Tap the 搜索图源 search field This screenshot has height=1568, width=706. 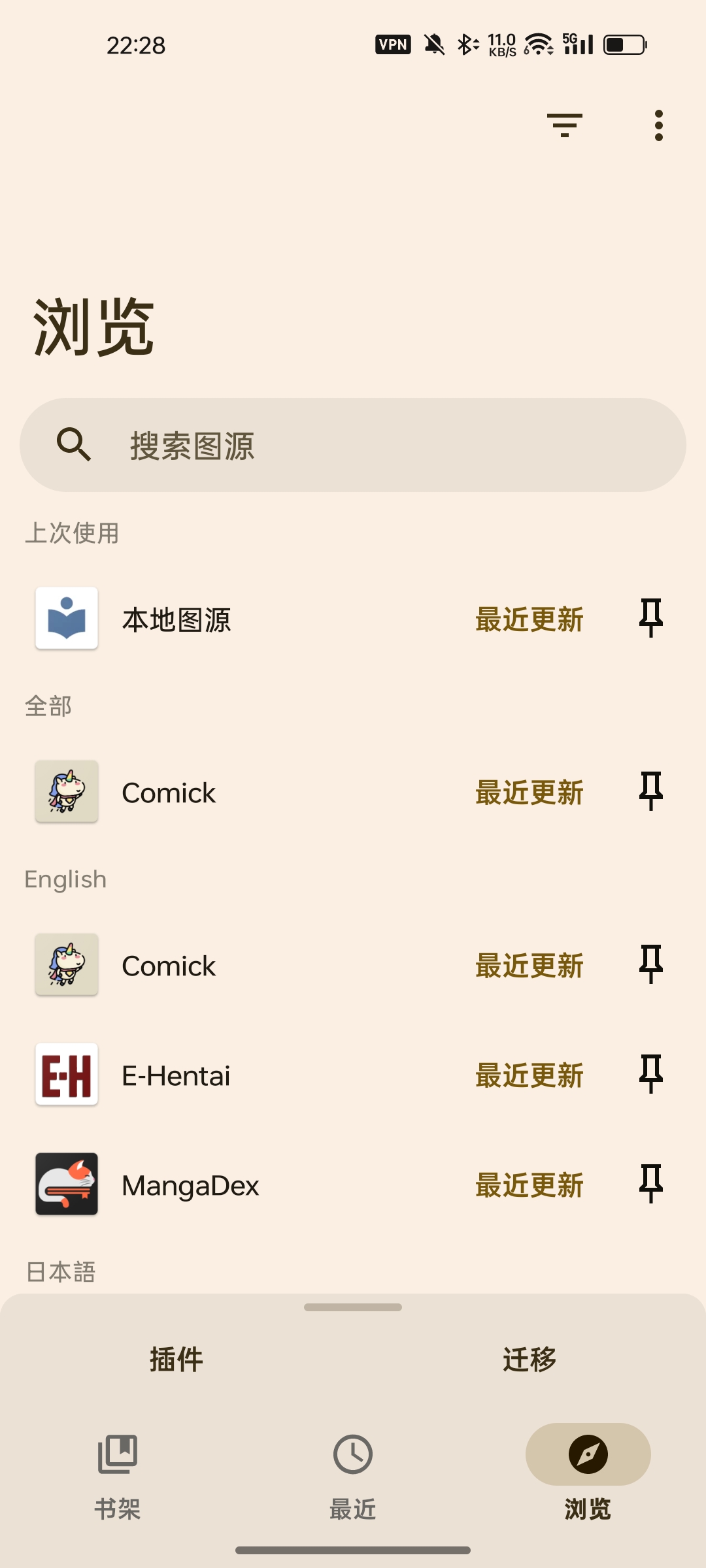(x=353, y=445)
